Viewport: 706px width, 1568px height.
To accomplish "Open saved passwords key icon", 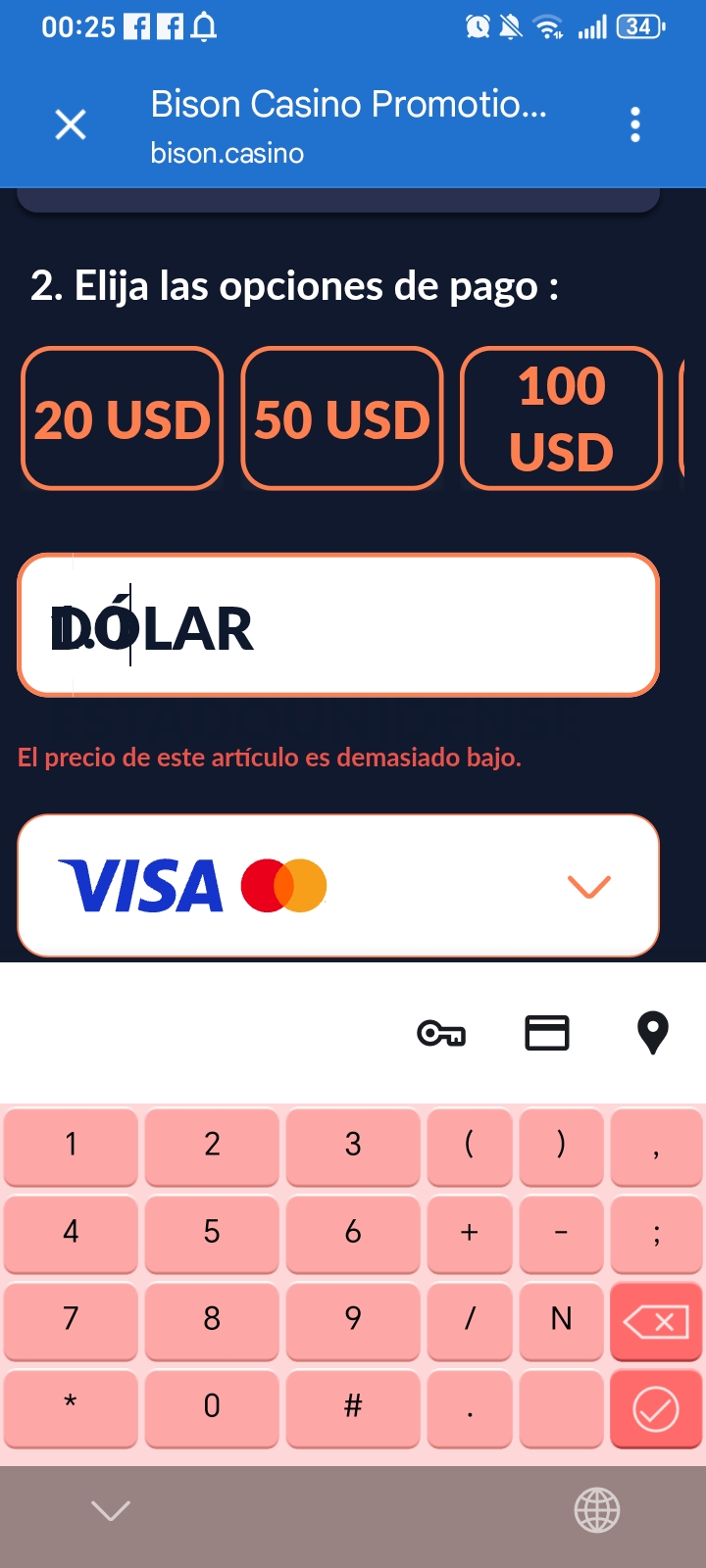I will click(x=441, y=1033).
